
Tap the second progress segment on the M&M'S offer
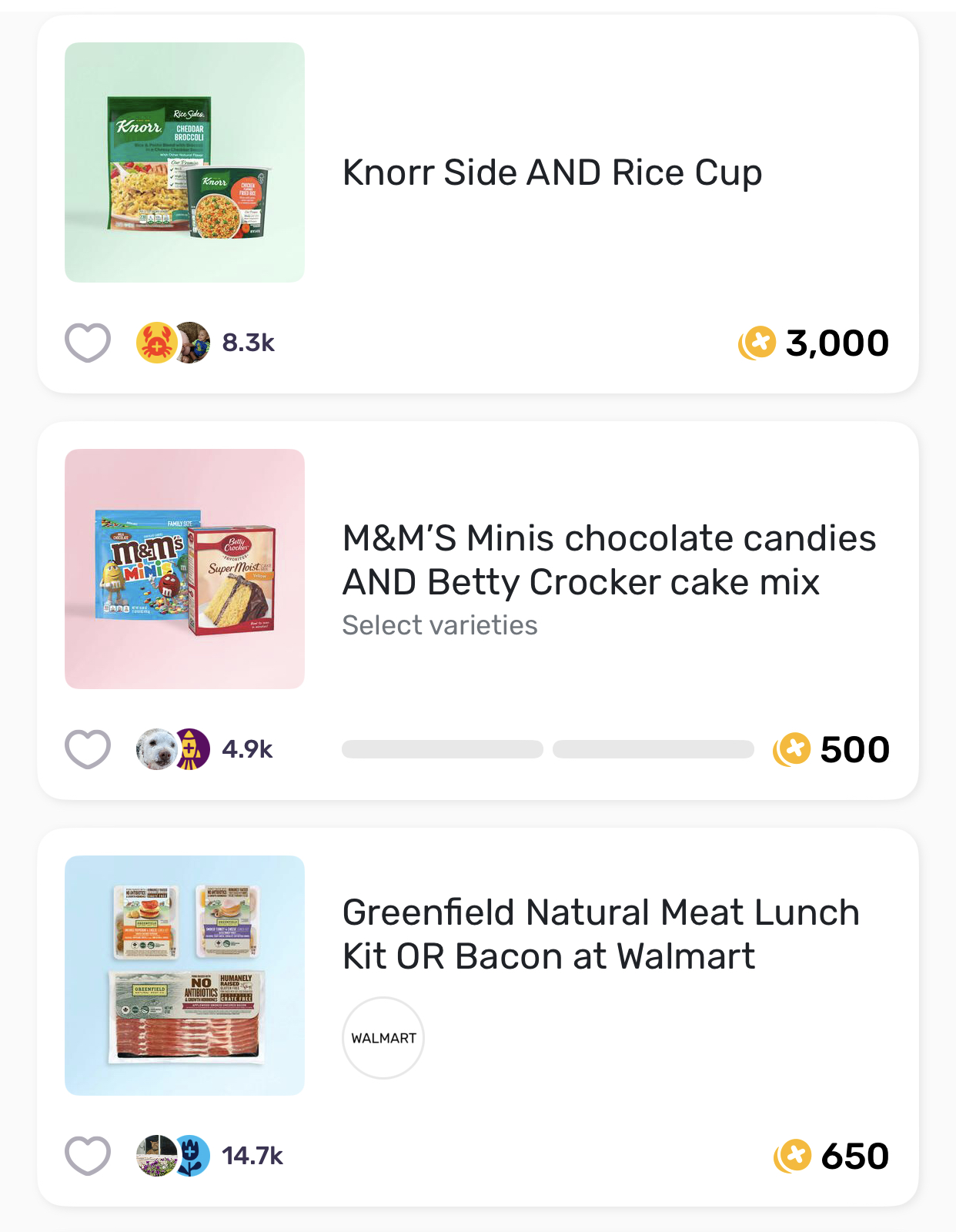coord(652,748)
